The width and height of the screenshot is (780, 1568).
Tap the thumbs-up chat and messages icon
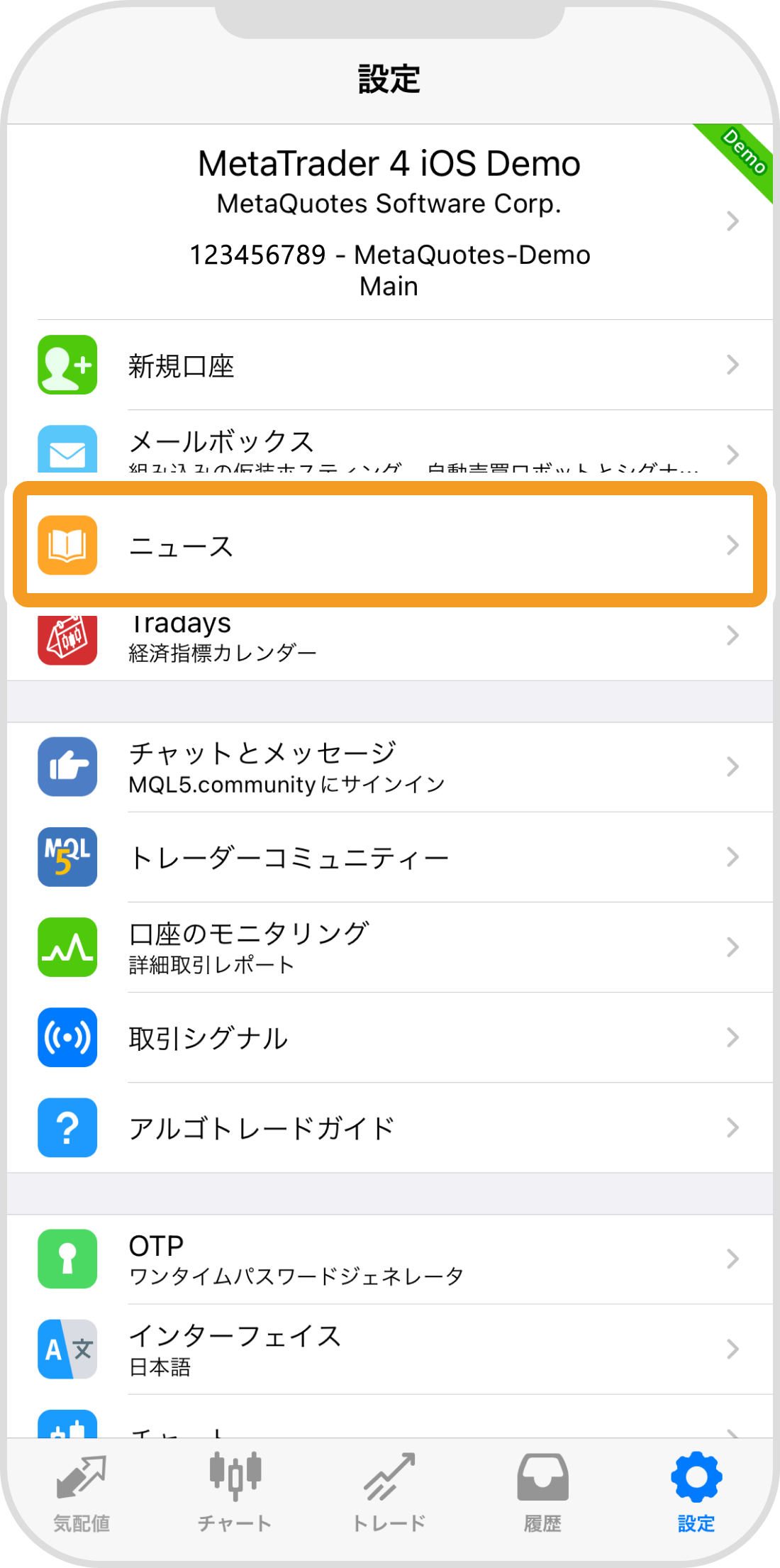67,766
